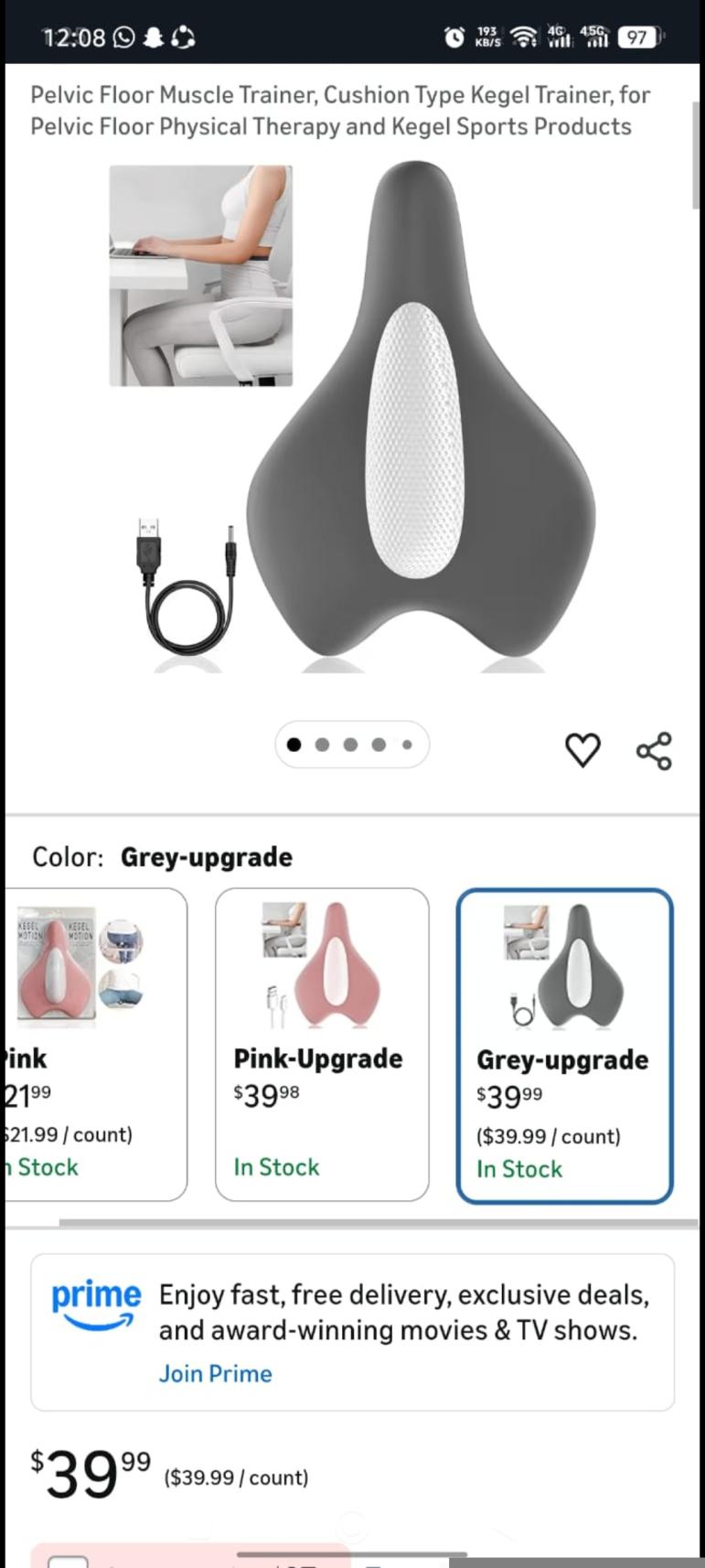Open the Join Prime link
Viewport: 705px width, 1568px height.
click(215, 1373)
